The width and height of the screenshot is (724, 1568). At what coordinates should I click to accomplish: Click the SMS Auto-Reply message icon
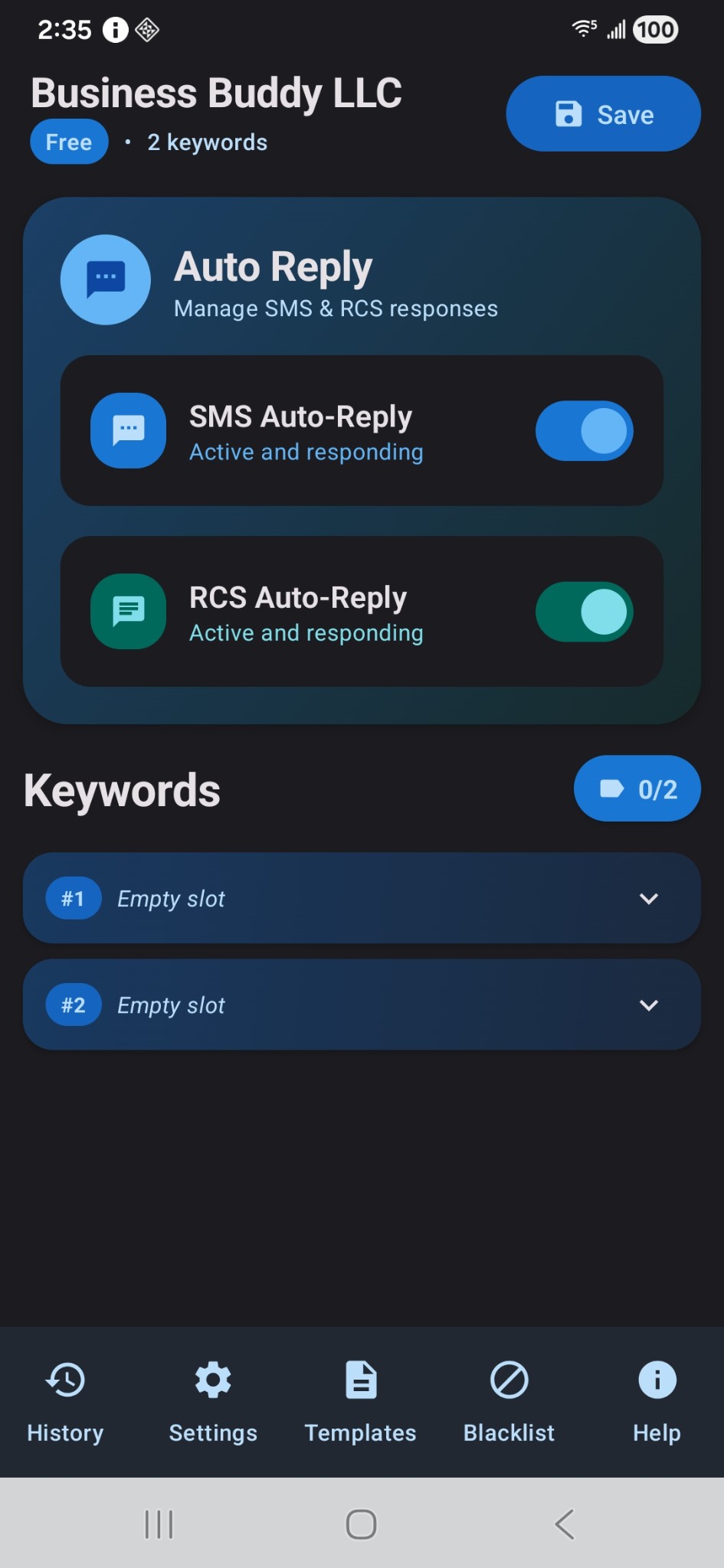128,430
